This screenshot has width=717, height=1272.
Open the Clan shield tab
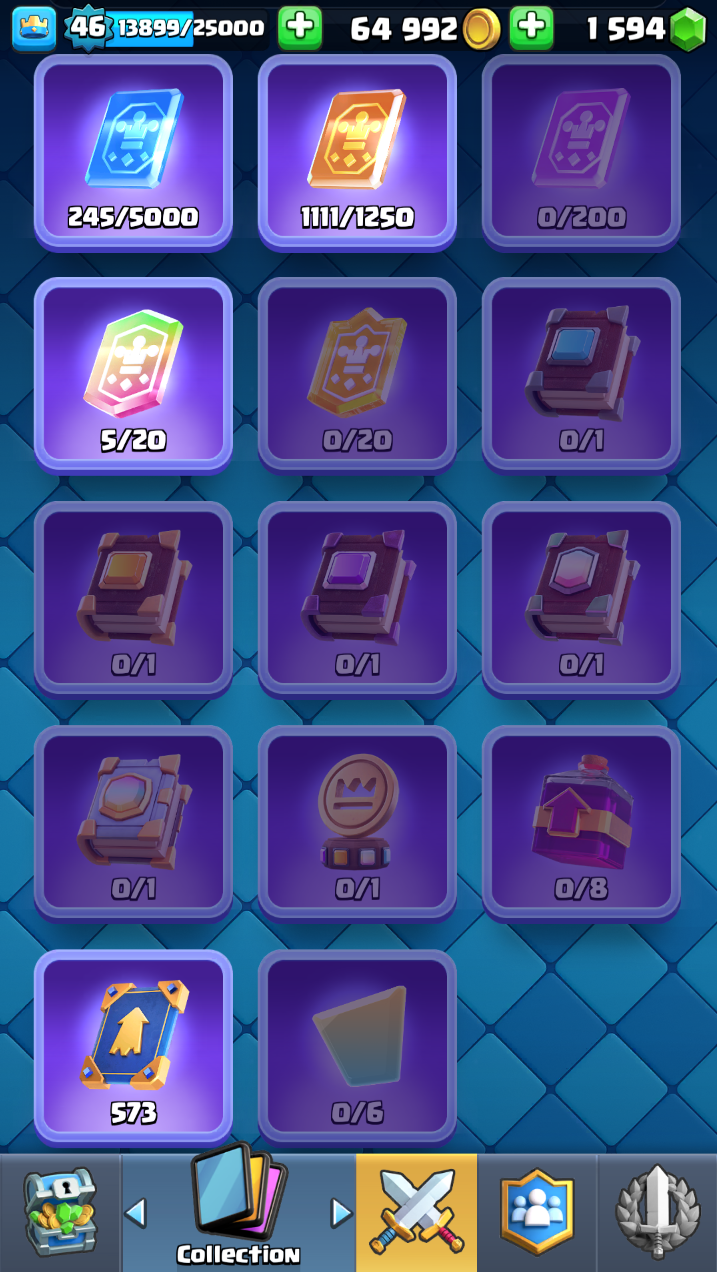pos(537,1212)
